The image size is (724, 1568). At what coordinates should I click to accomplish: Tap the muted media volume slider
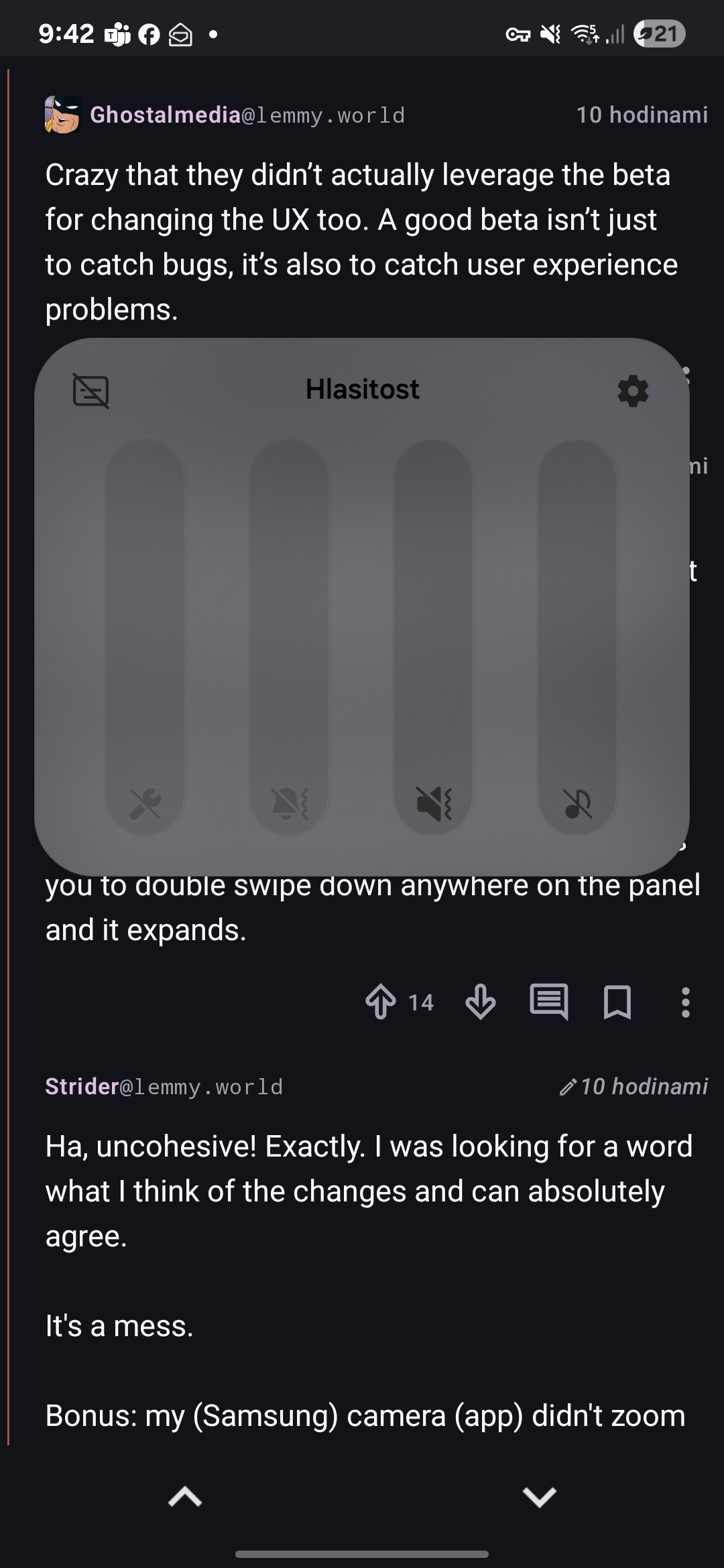[x=577, y=637]
